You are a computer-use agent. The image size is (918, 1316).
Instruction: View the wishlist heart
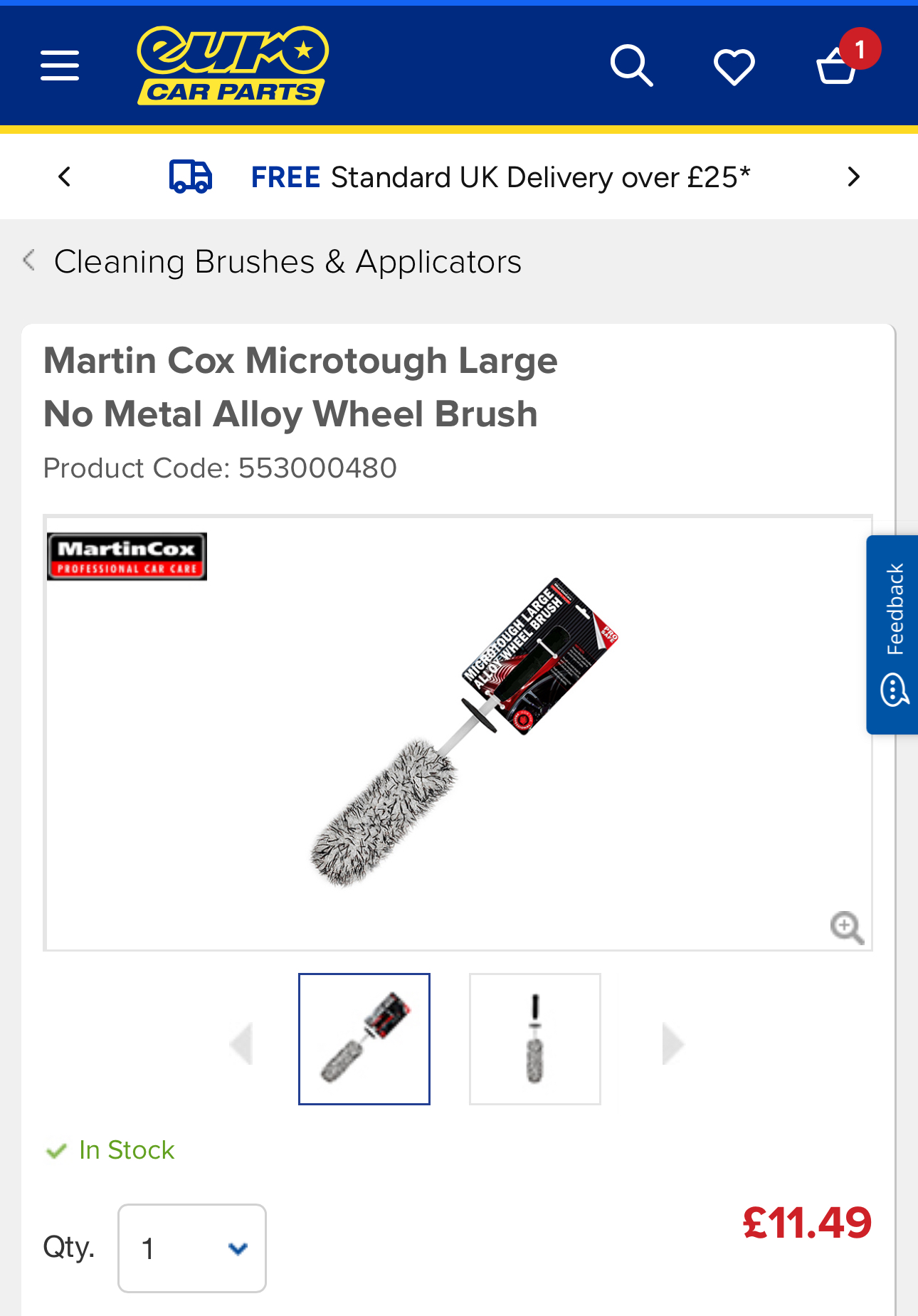(x=734, y=66)
